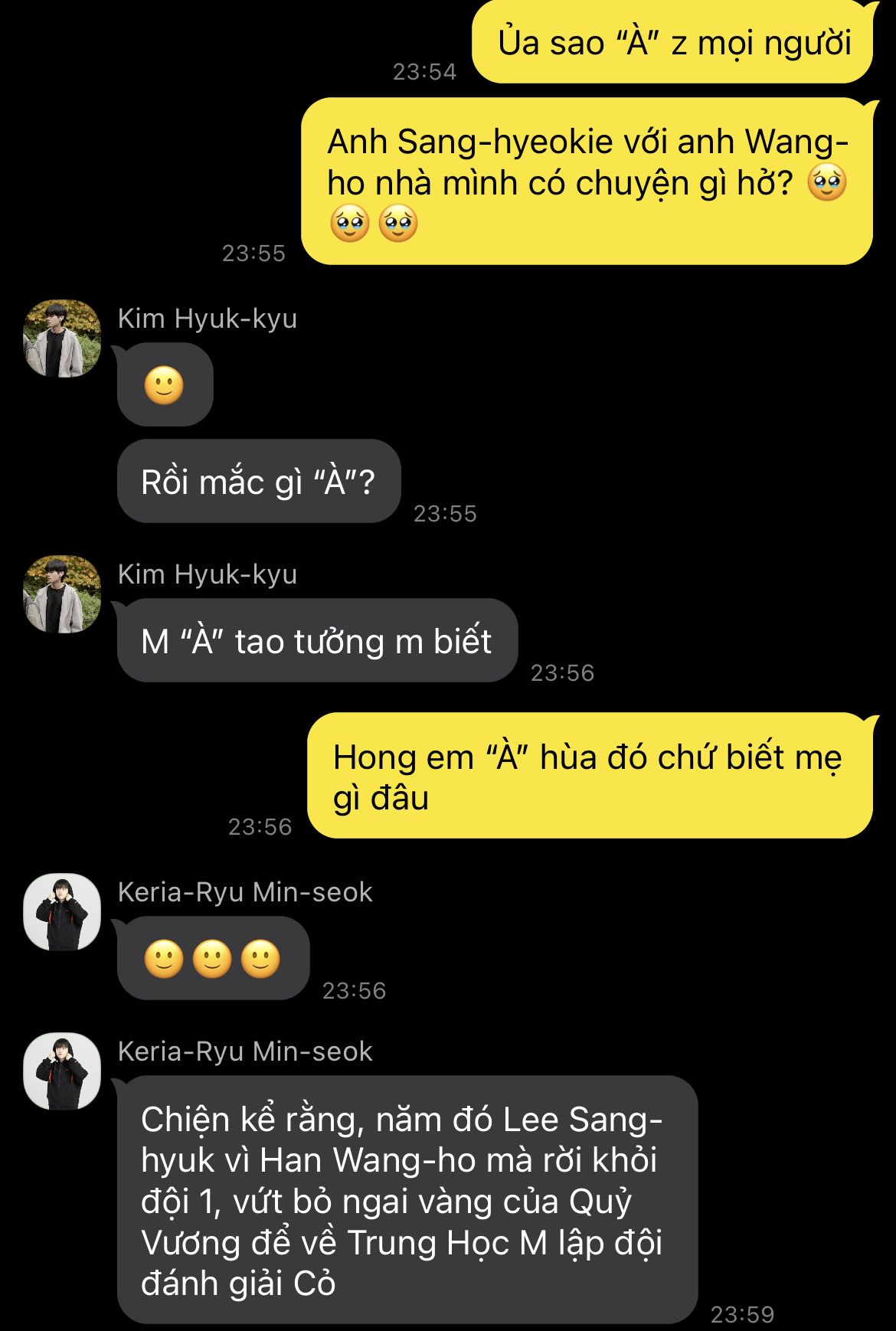Open Keria-Ryu Min-seok's avatar beside "Chiện kể rằng" message
The image size is (896, 1331).
coord(62,1071)
